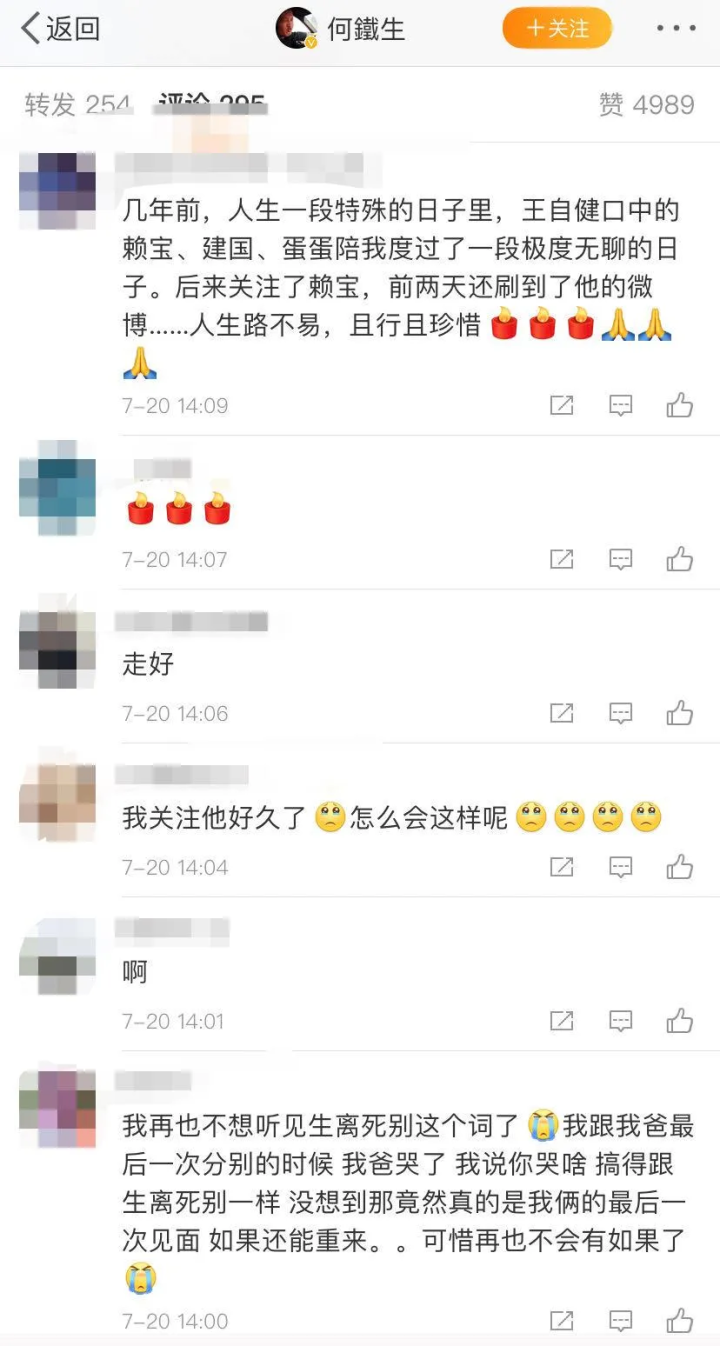Image resolution: width=720 pixels, height=1346 pixels.
Task: Open the three-dot overflow menu
Action: click(x=676, y=29)
